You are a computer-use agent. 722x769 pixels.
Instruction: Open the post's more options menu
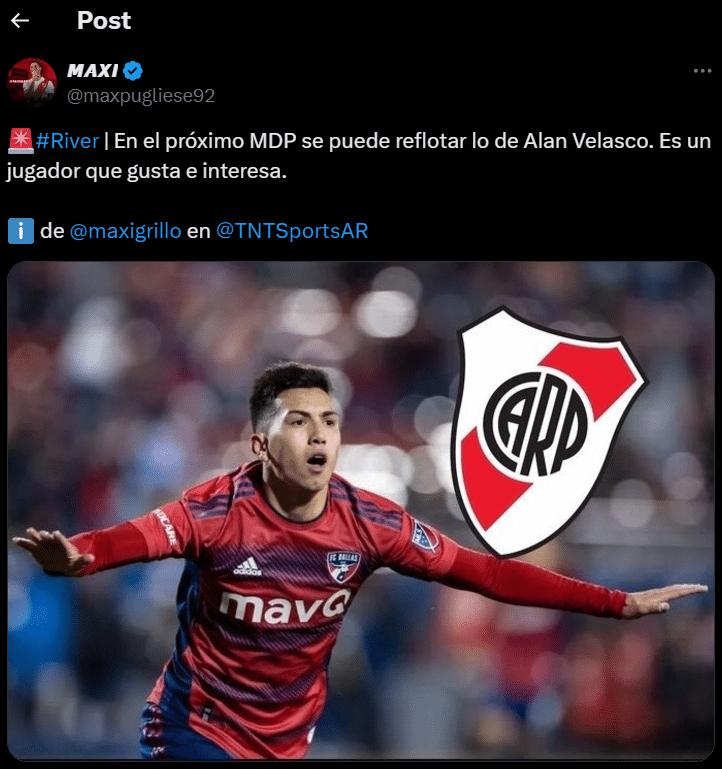point(702,71)
